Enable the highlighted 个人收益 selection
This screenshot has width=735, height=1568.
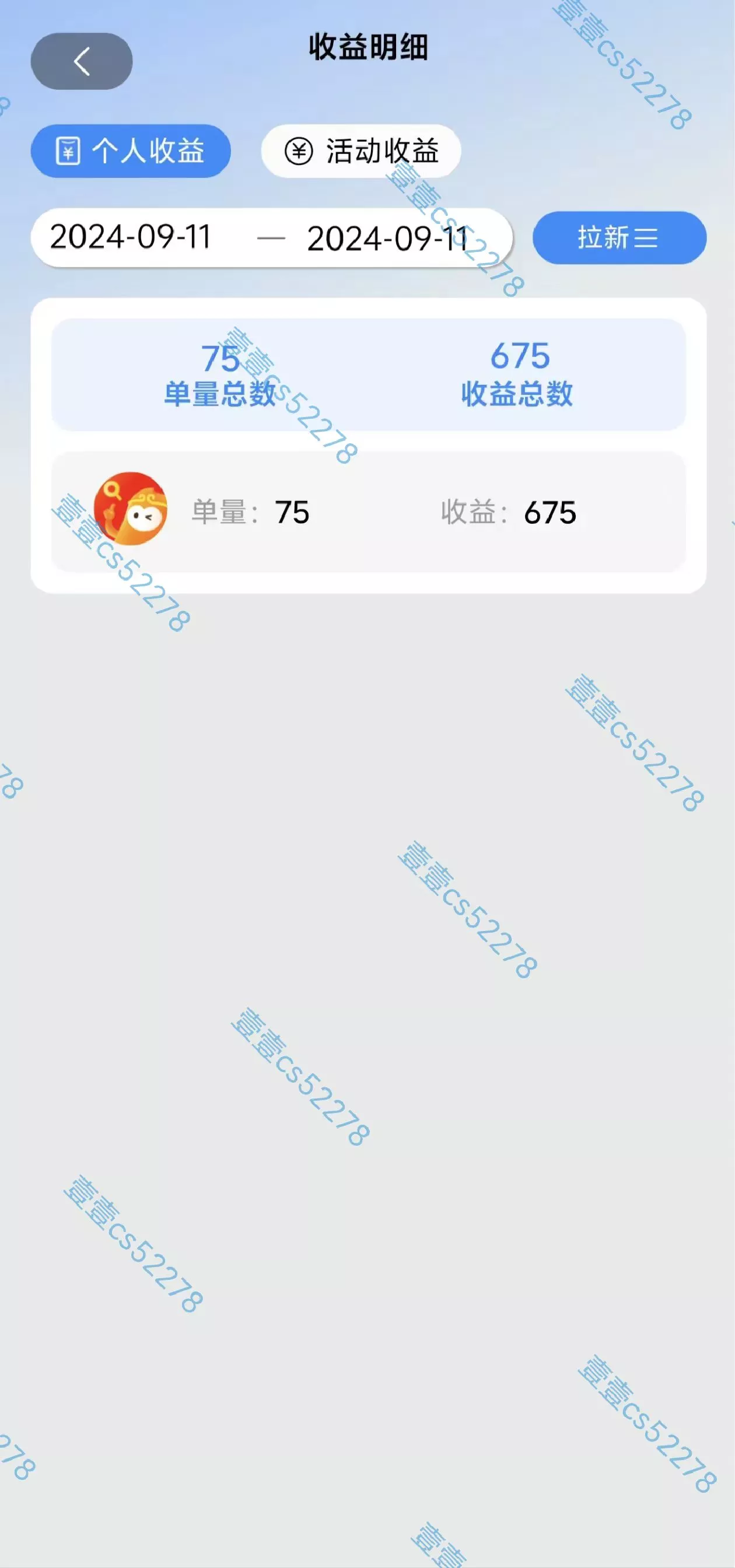point(131,152)
